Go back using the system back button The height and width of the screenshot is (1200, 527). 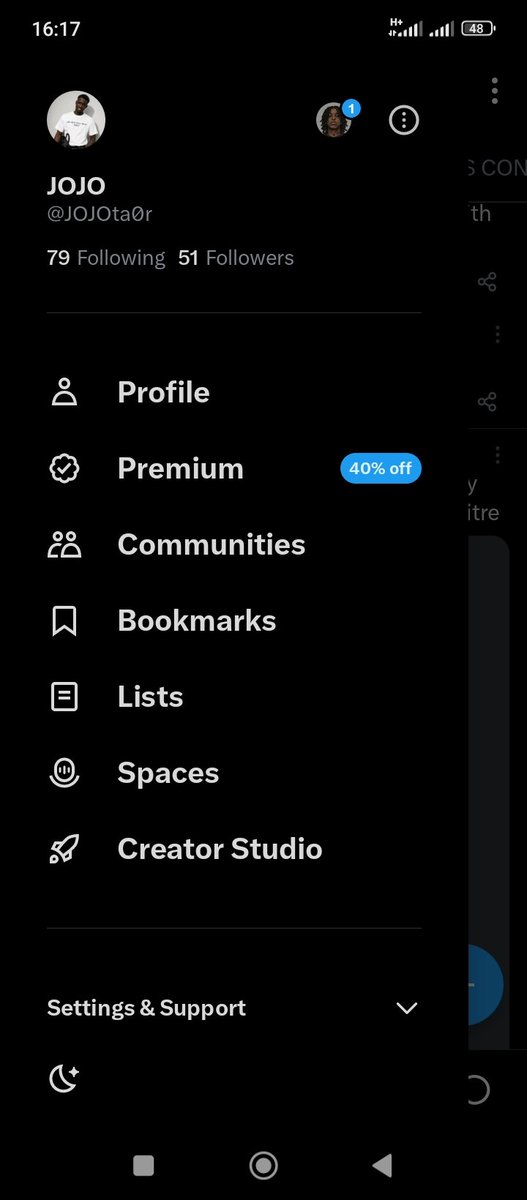pos(382,1165)
